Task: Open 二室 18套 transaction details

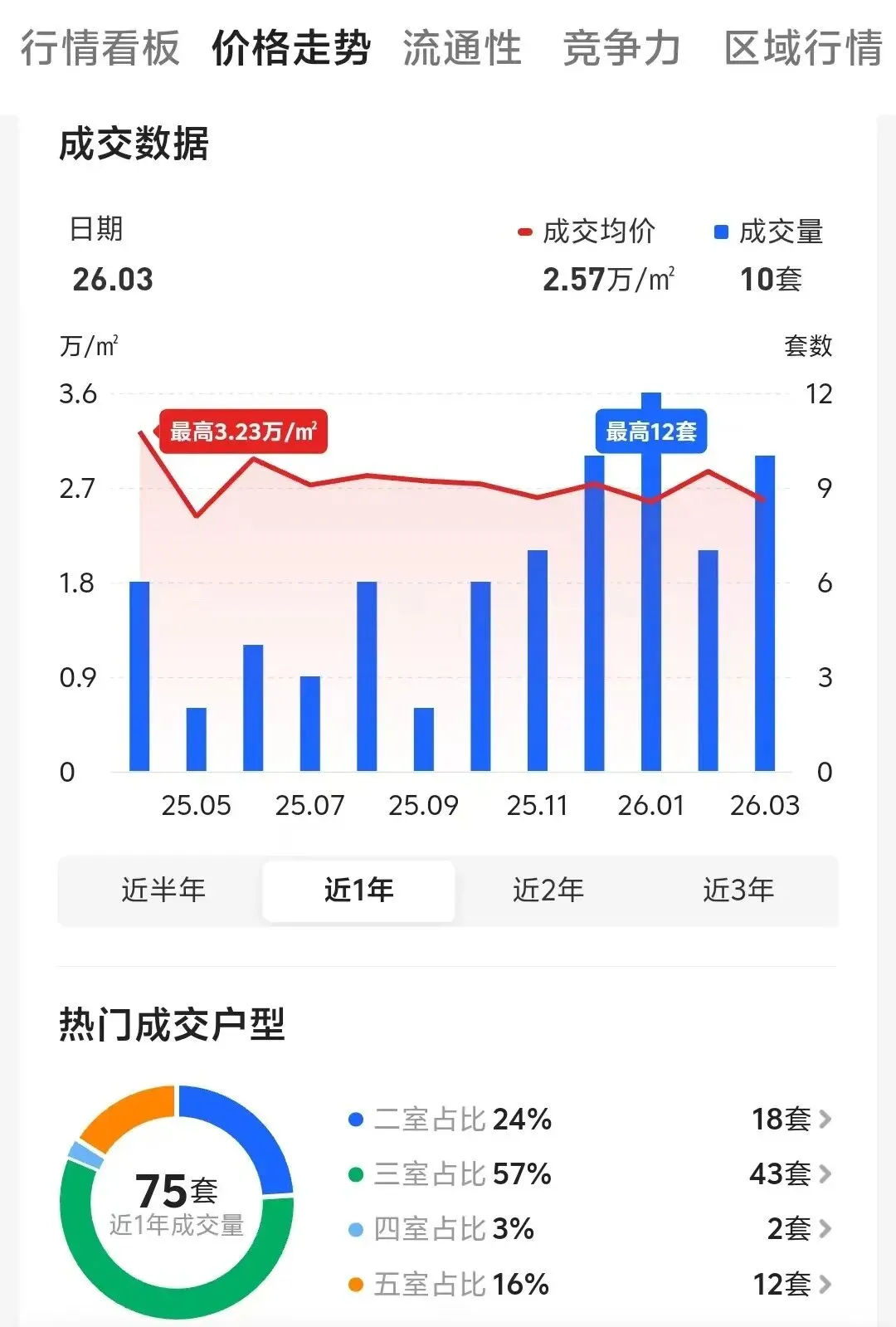Action: [x=591, y=1119]
